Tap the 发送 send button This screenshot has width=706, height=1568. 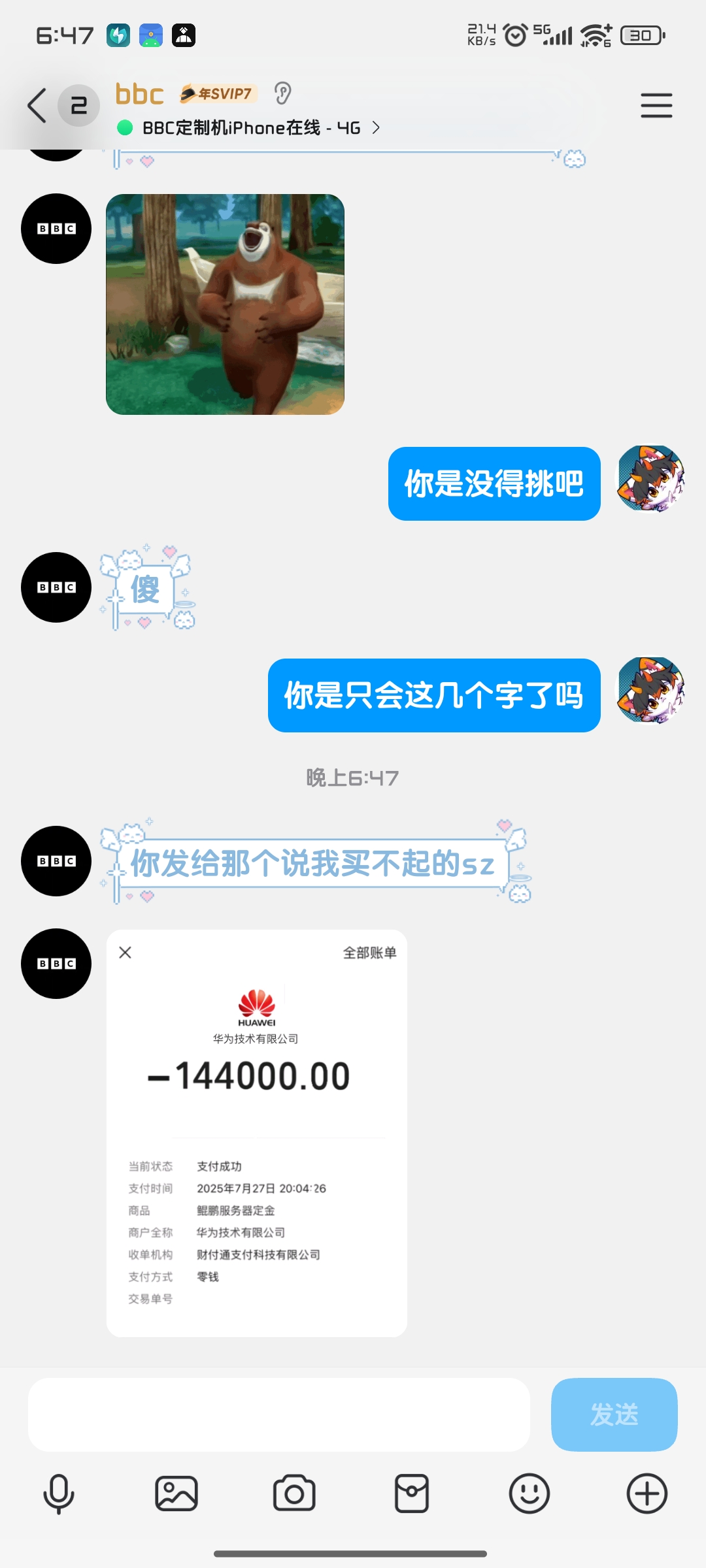coord(614,1414)
